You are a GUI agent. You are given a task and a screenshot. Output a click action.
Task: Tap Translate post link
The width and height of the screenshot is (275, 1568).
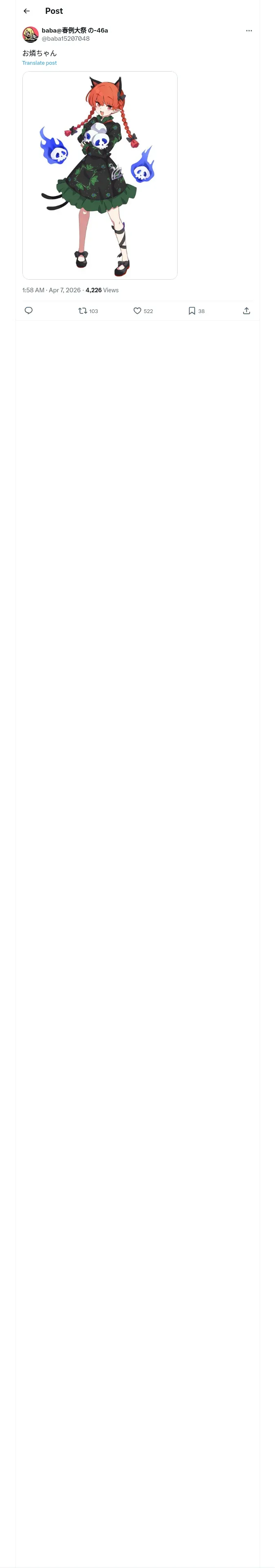click(x=40, y=63)
